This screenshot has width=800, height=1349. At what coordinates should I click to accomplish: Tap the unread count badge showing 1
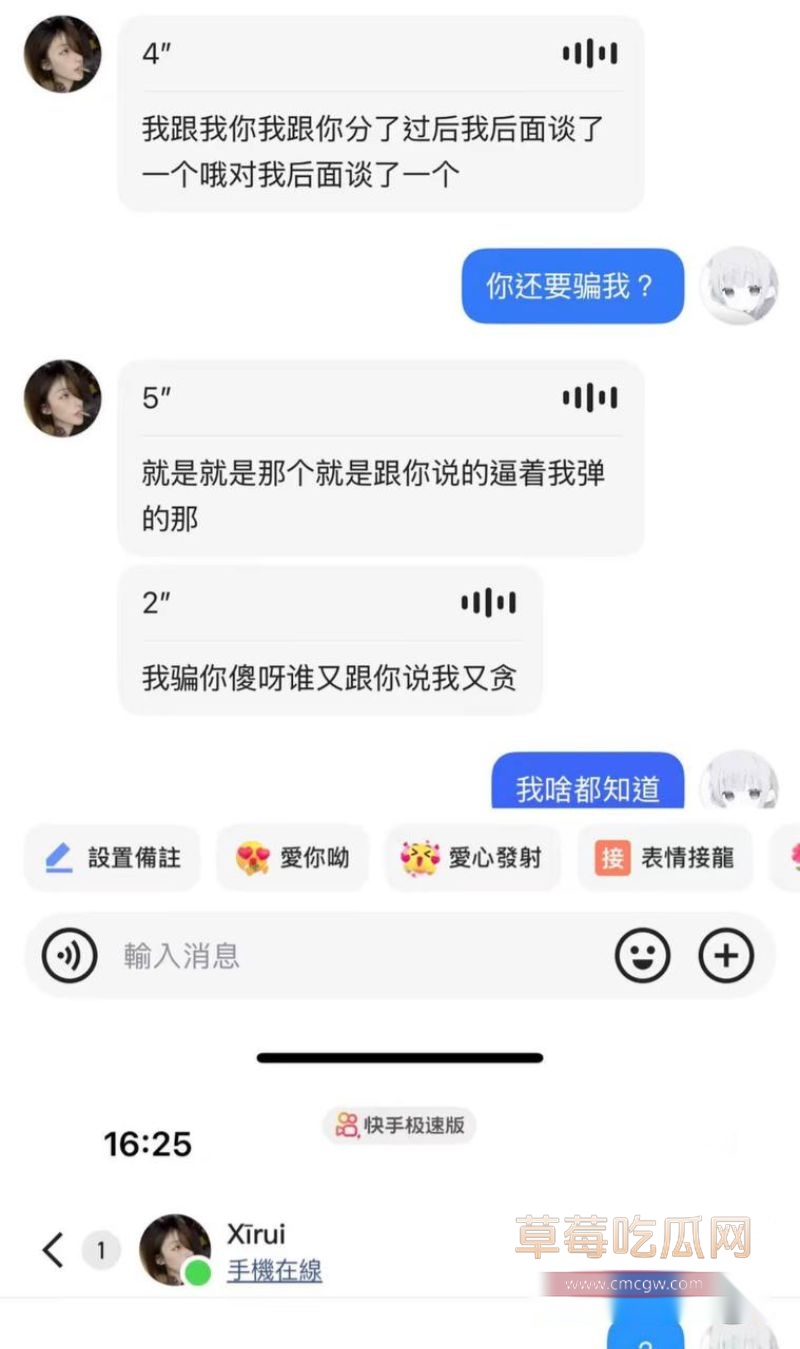coord(100,1250)
